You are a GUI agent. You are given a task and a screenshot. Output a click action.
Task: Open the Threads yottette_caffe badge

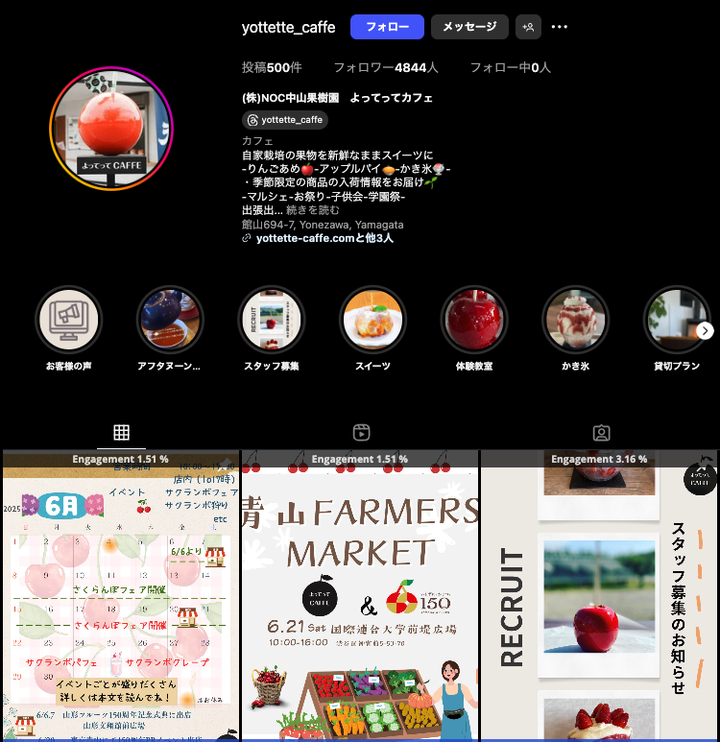tap(285, 120)
